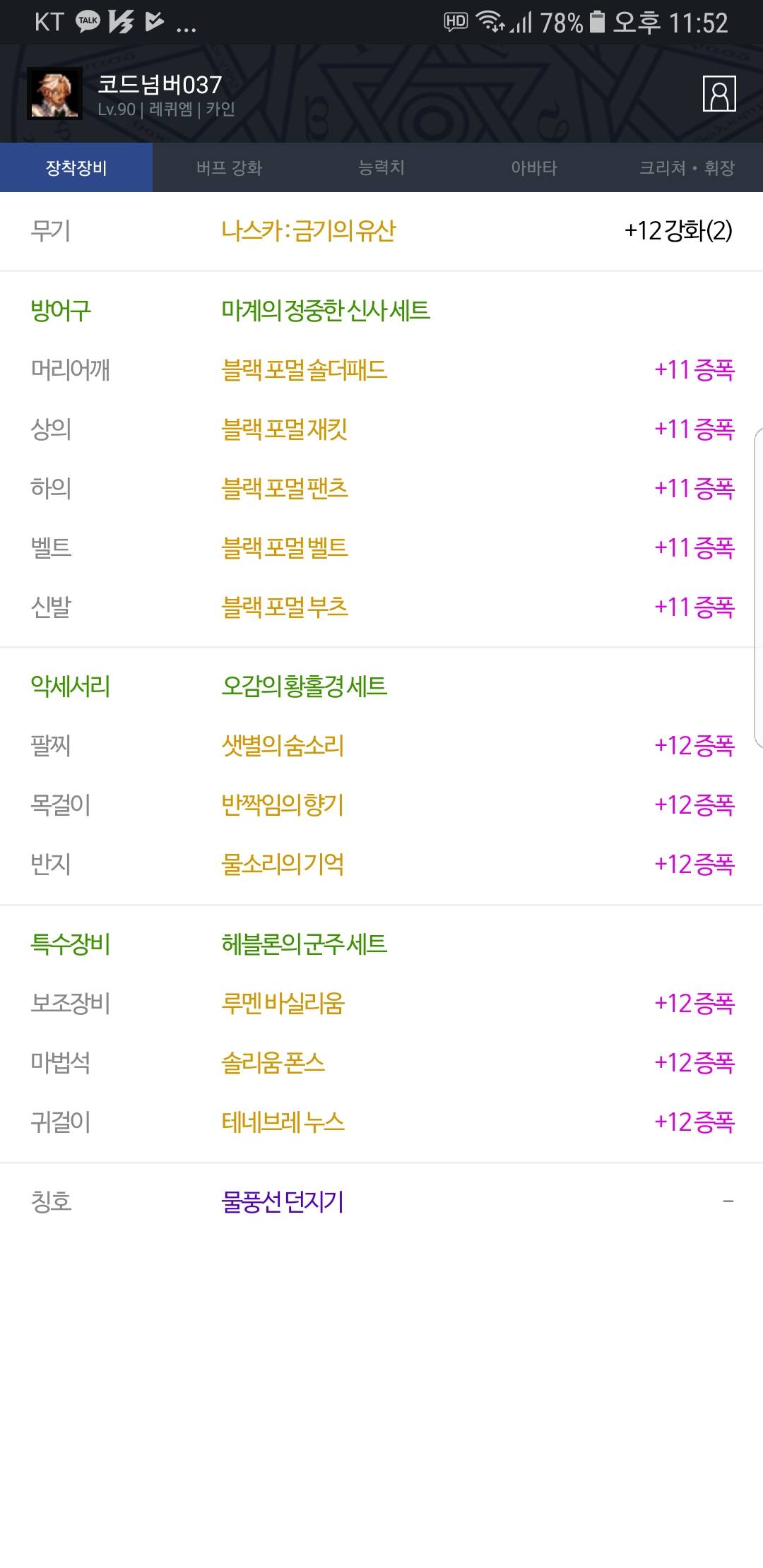Select the 크리쳐 • 휘장 tab
This screenshot has height=1568, width=763.
(687, 167)
